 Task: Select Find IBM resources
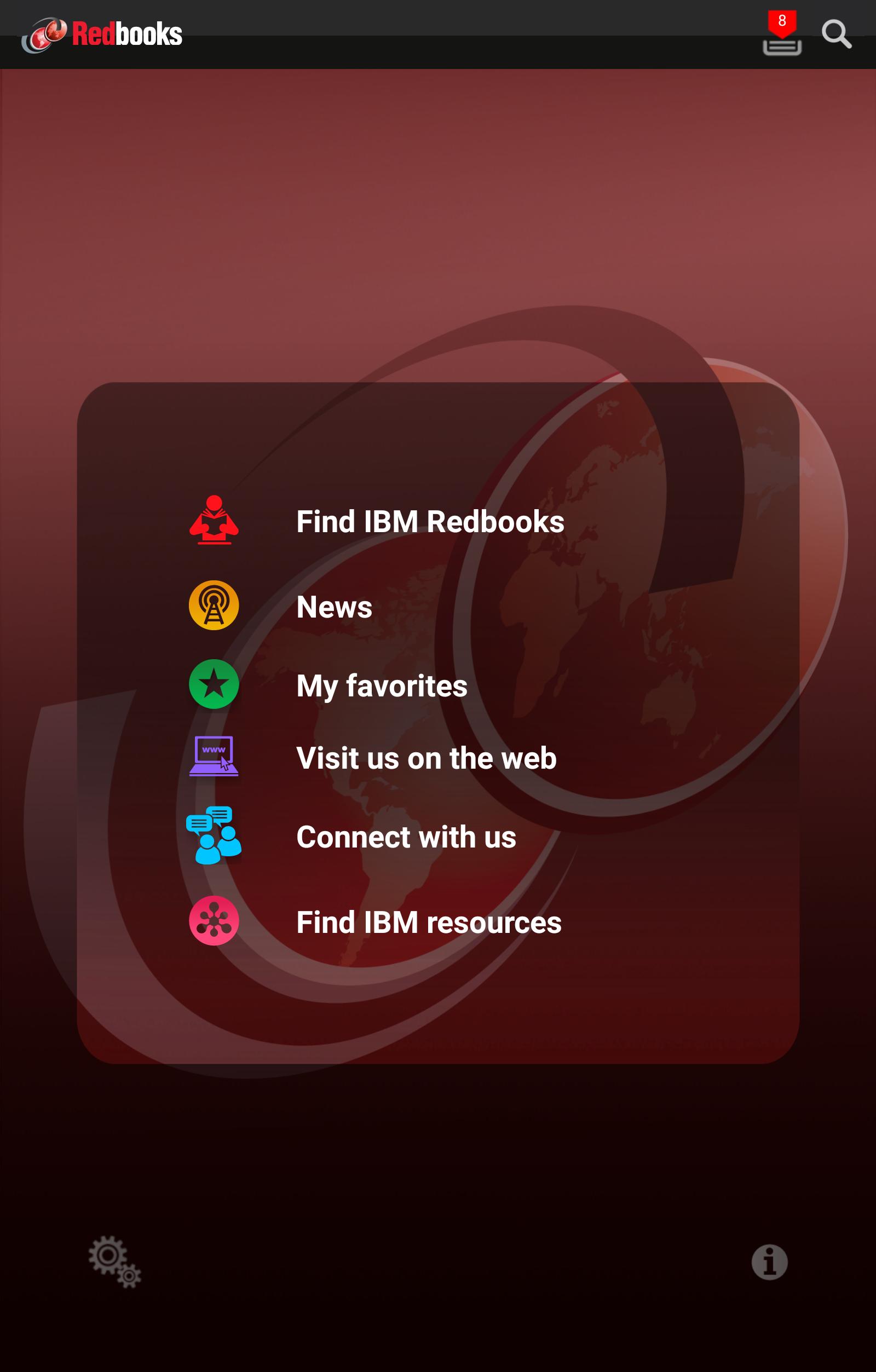[x=429, y=921]
